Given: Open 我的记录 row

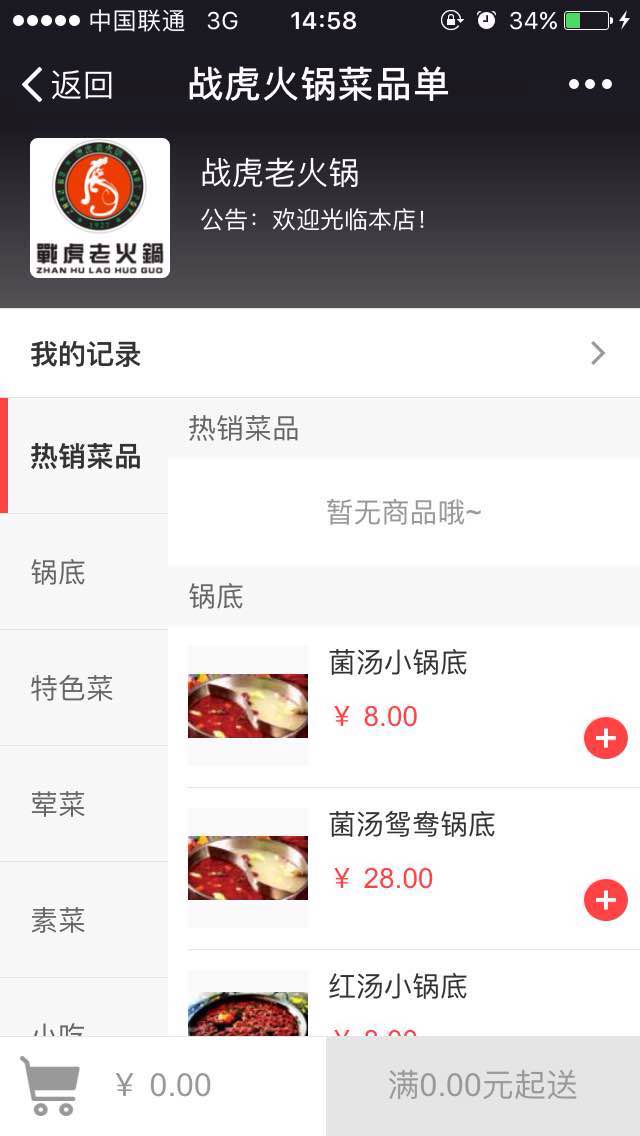Looking at the screenshot, I should 320,354.
